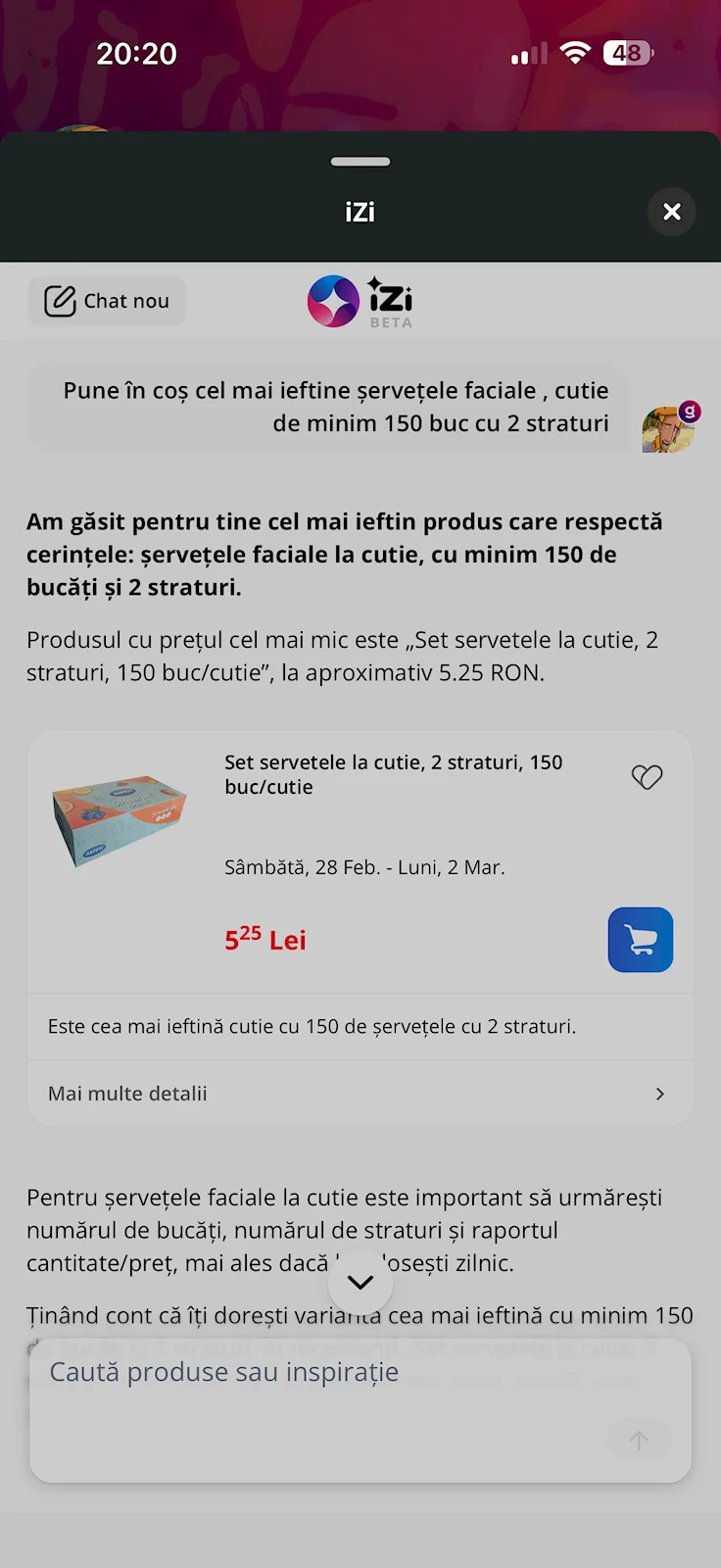This screenshot has width=721, height=1568.
Task: Send the message with the arrow button
Action: coord(639,1440)
